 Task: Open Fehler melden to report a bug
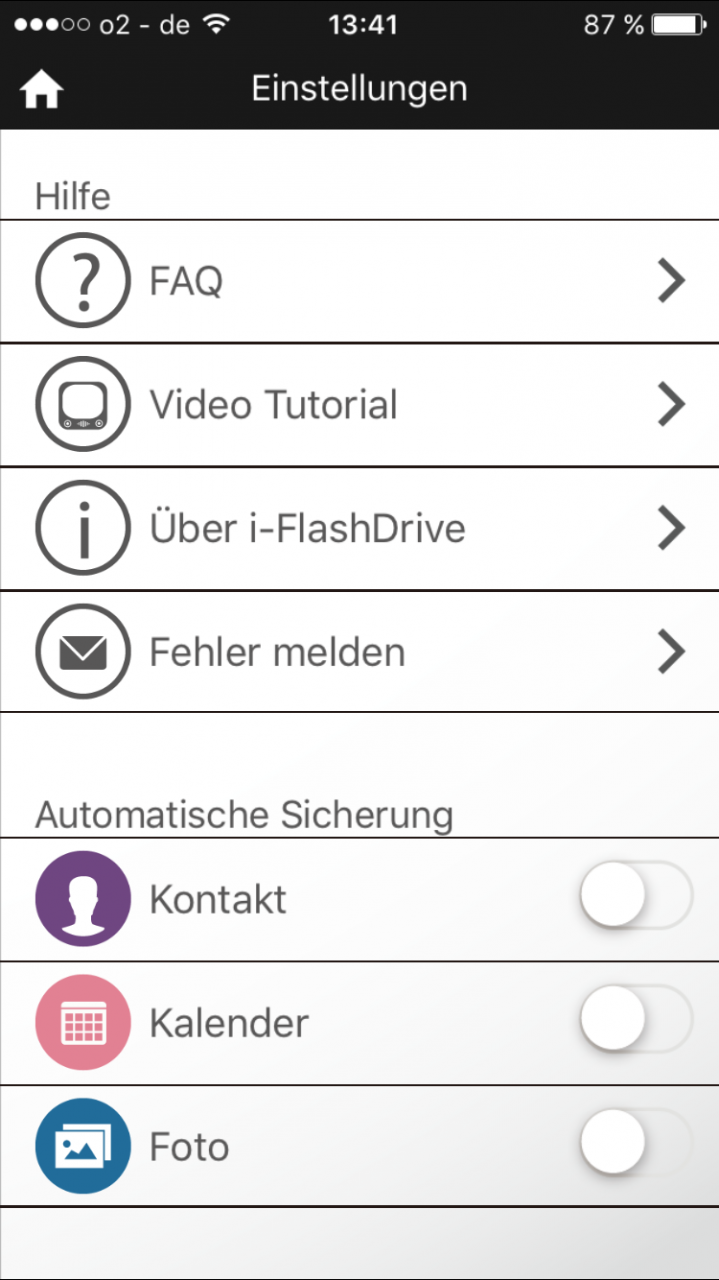[x=359, y=652]
